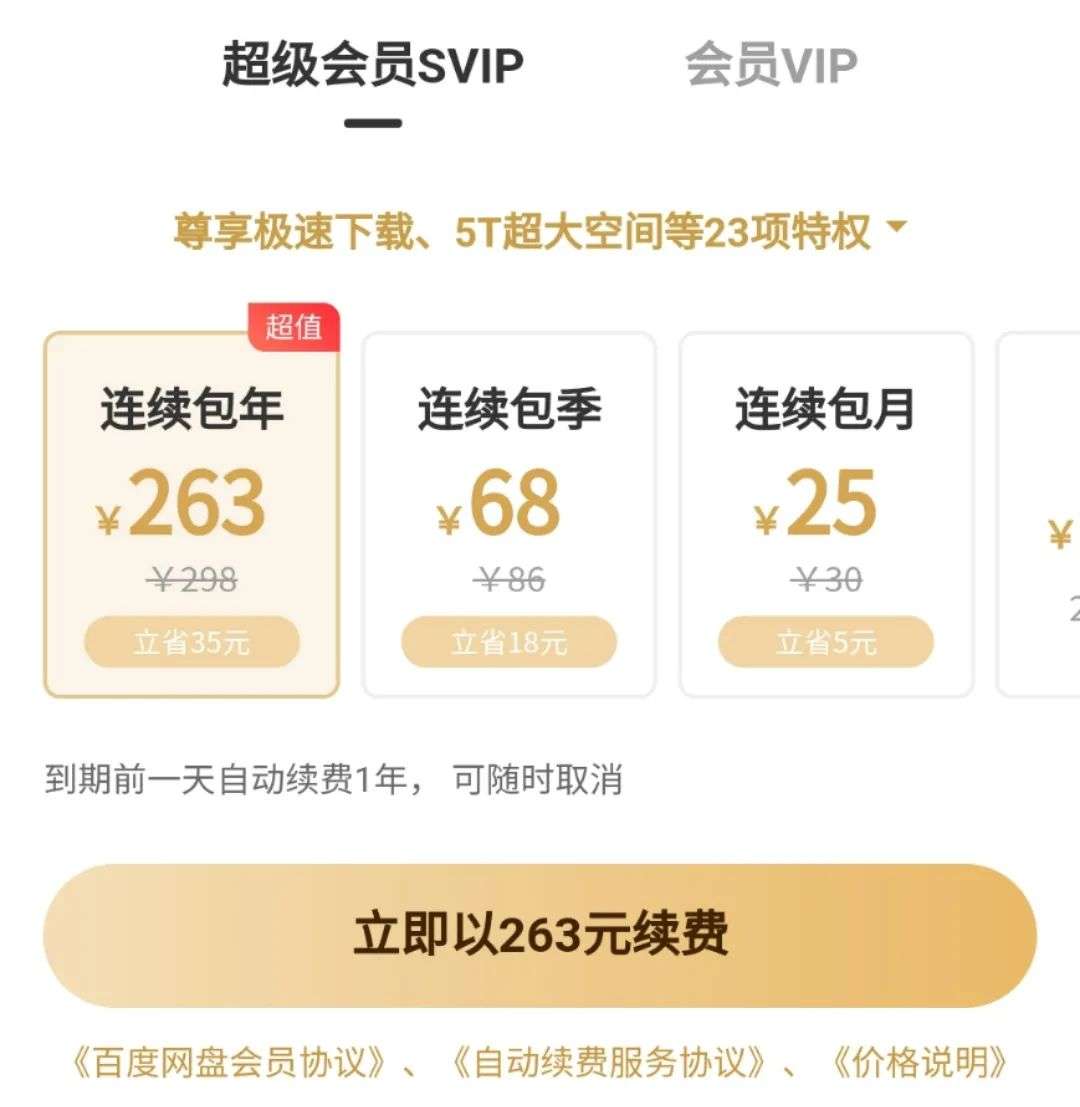
Task: Switch to the 会员VIP tab
Action: point(771,66)
